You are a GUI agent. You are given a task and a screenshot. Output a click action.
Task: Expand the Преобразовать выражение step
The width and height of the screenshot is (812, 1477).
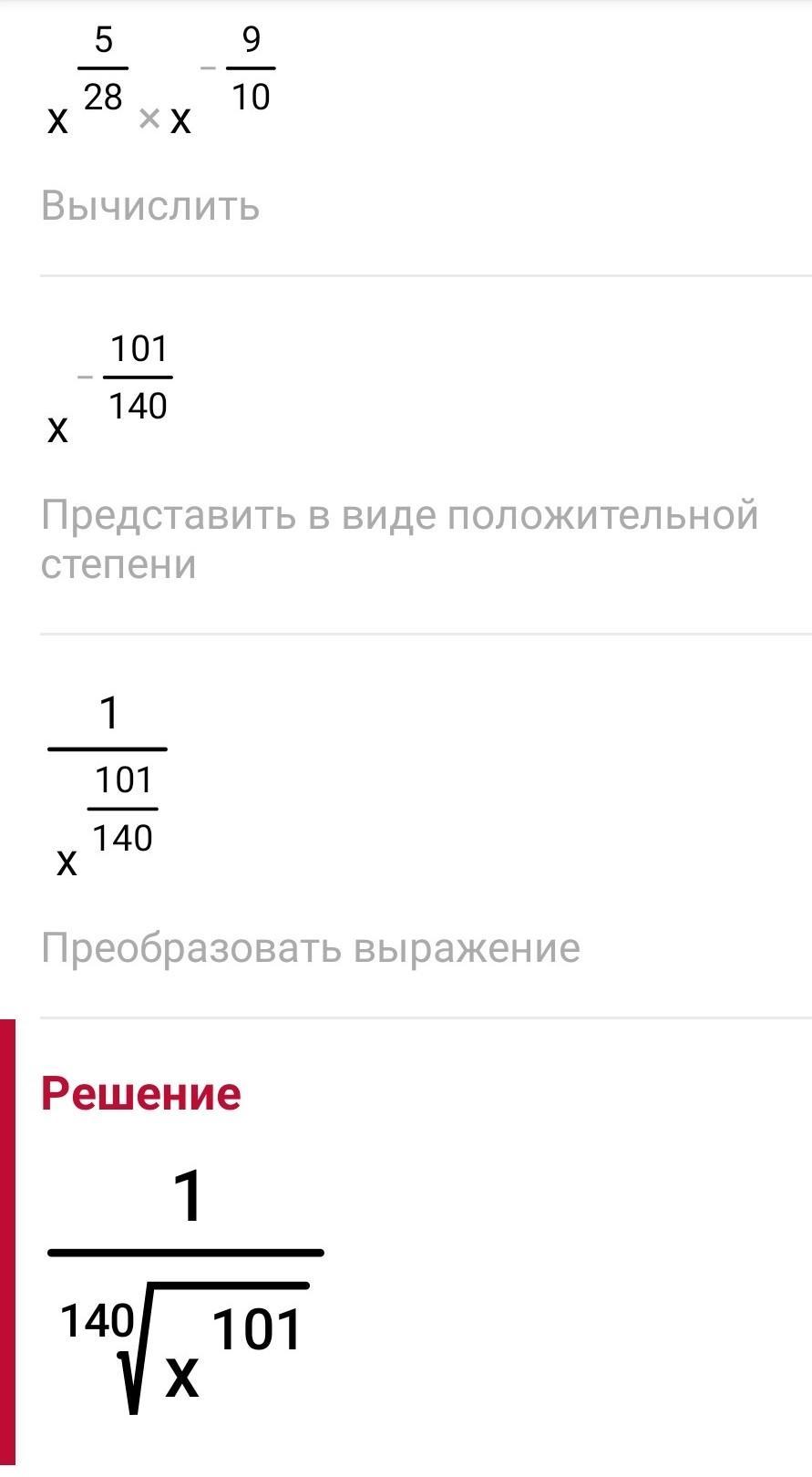[x=310, y=948]
